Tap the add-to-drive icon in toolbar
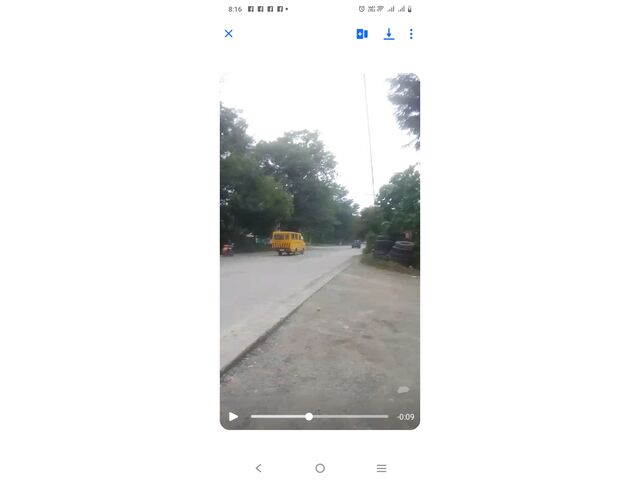The height and width of the screenshot is (480, 640). click(x=362, y=34)
